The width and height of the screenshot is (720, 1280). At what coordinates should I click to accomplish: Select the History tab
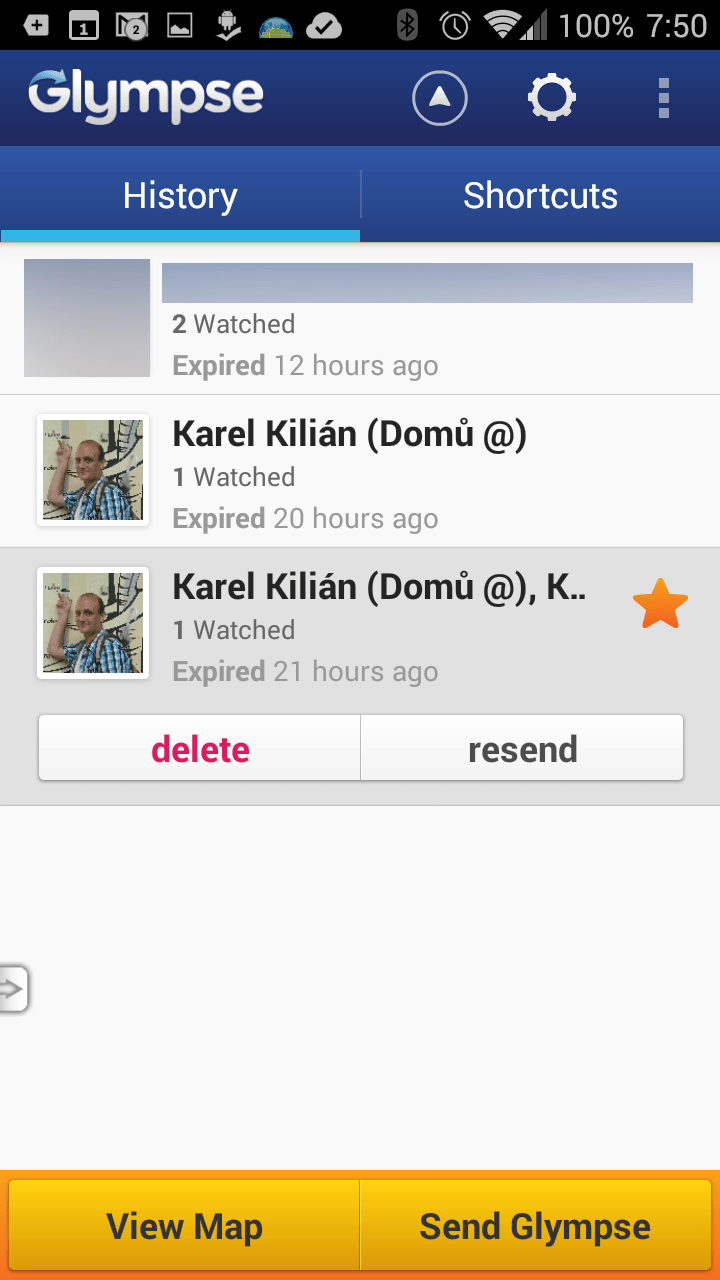180,195
